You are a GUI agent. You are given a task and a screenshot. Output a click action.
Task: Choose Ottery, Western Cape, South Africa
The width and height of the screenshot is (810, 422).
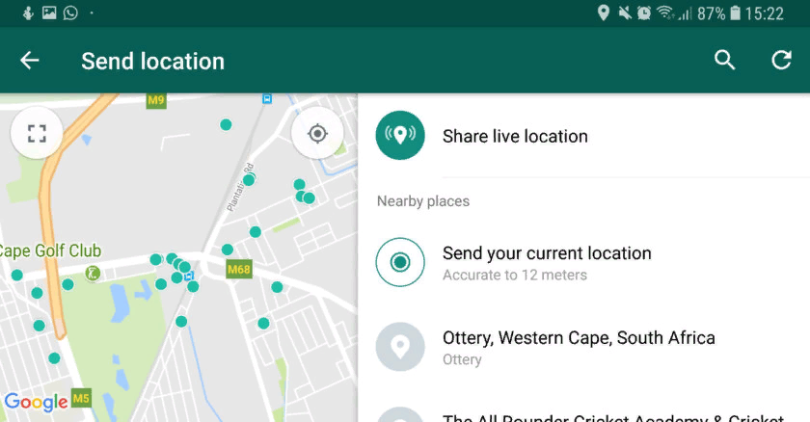pyautogui.click(x=578, y=346)
